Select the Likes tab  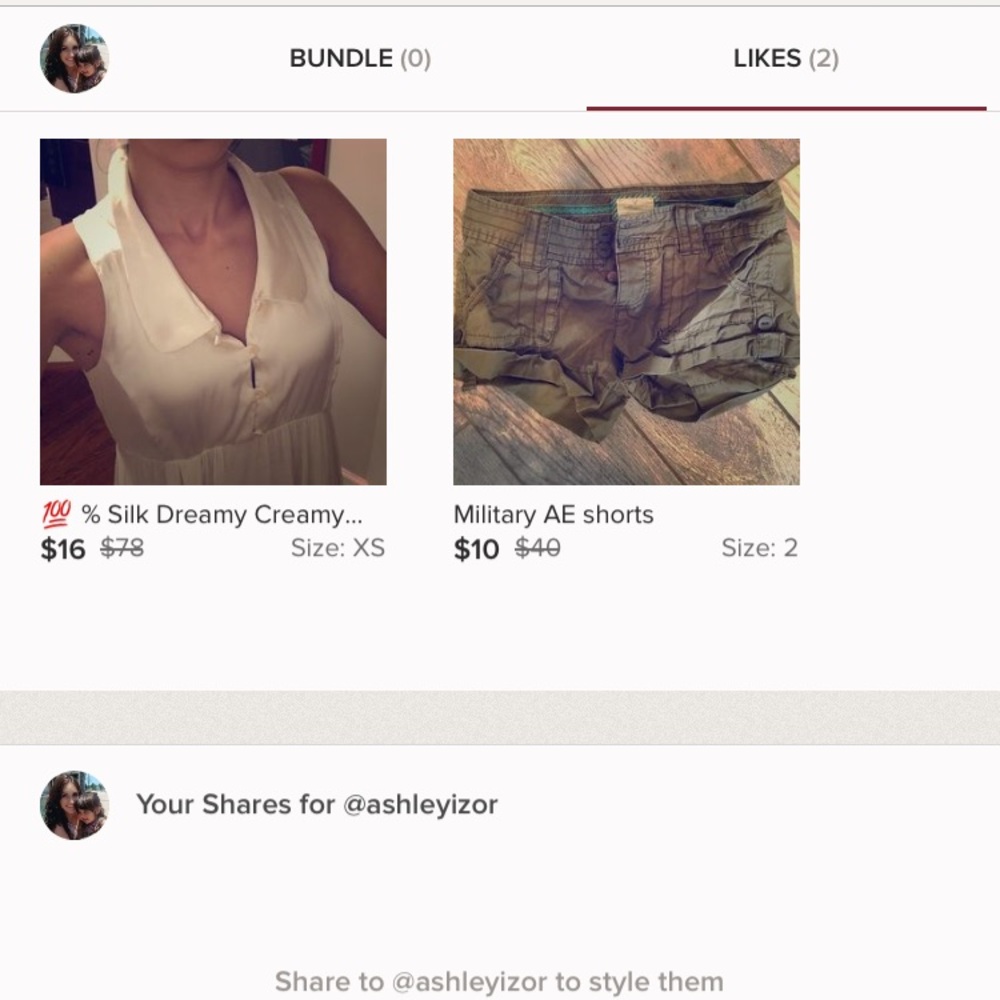(785, 59)
